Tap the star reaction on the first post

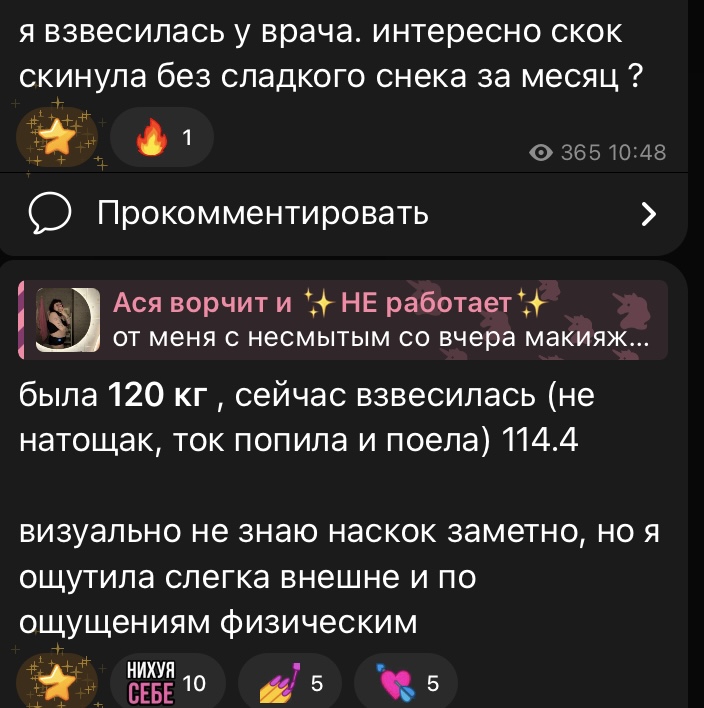click(x=58, y=138)
